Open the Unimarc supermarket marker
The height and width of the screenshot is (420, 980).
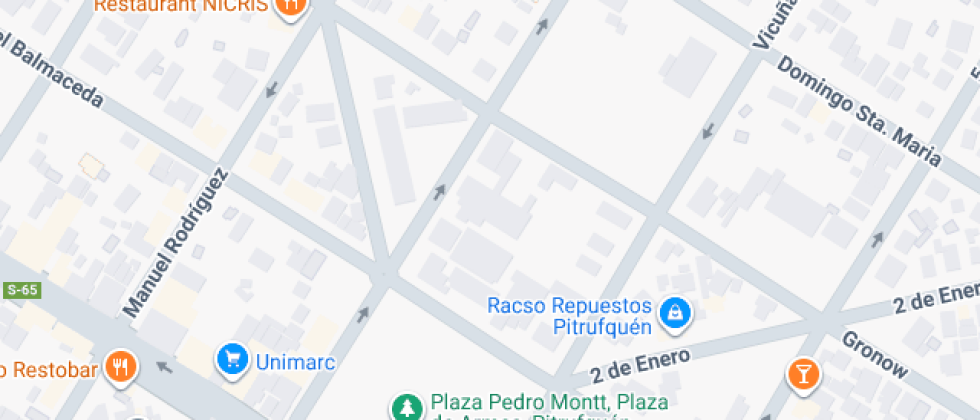tap(232, 358)
